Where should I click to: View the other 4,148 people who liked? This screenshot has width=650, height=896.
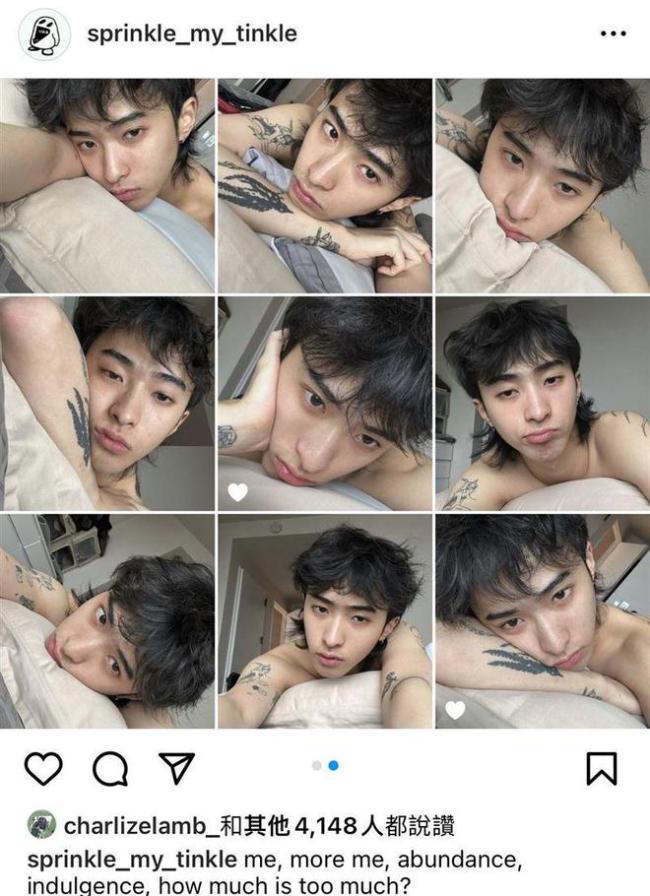(x=360, y=826)
